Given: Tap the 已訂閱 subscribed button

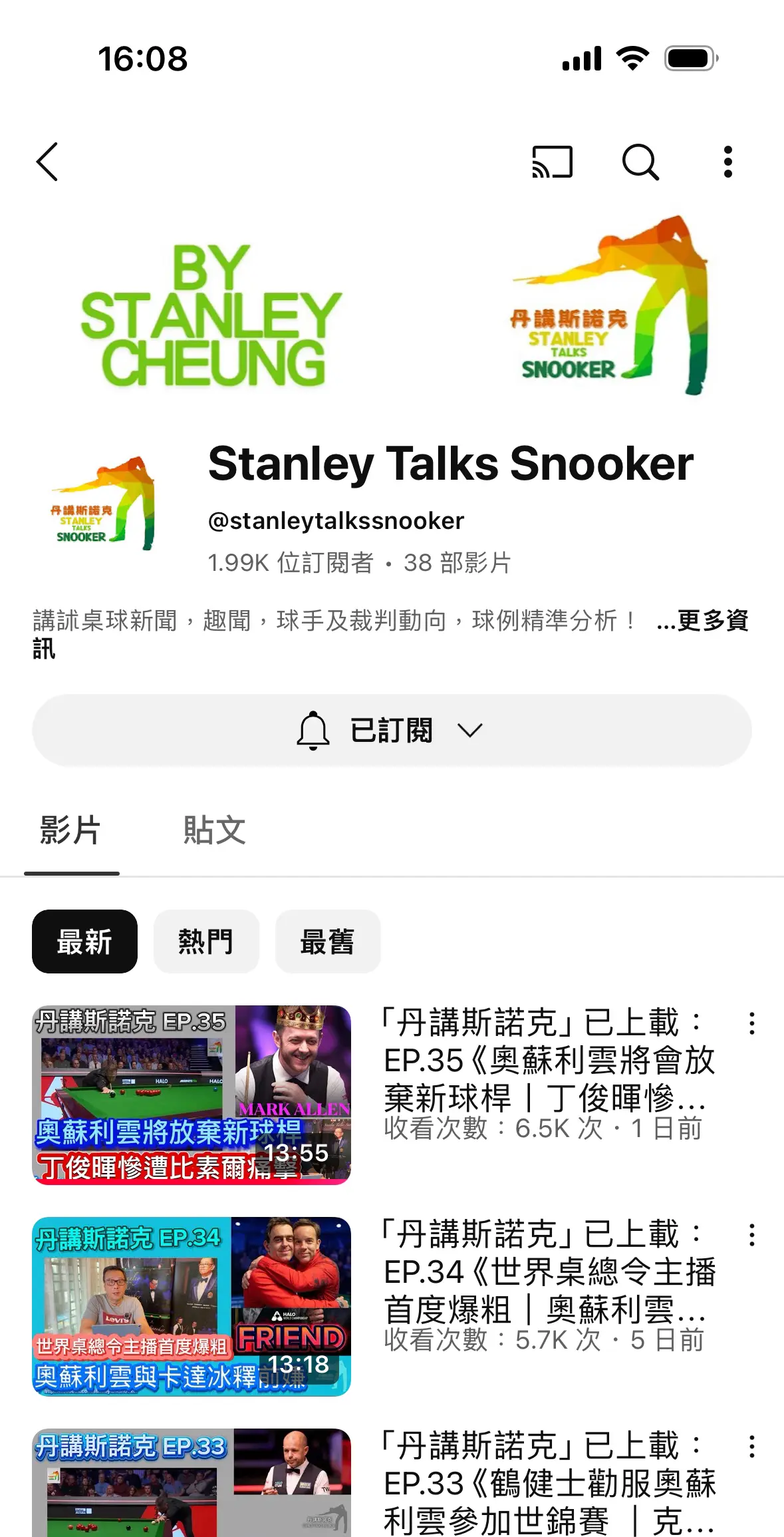Looking at the screenshot, I should [x=392, y=730].
